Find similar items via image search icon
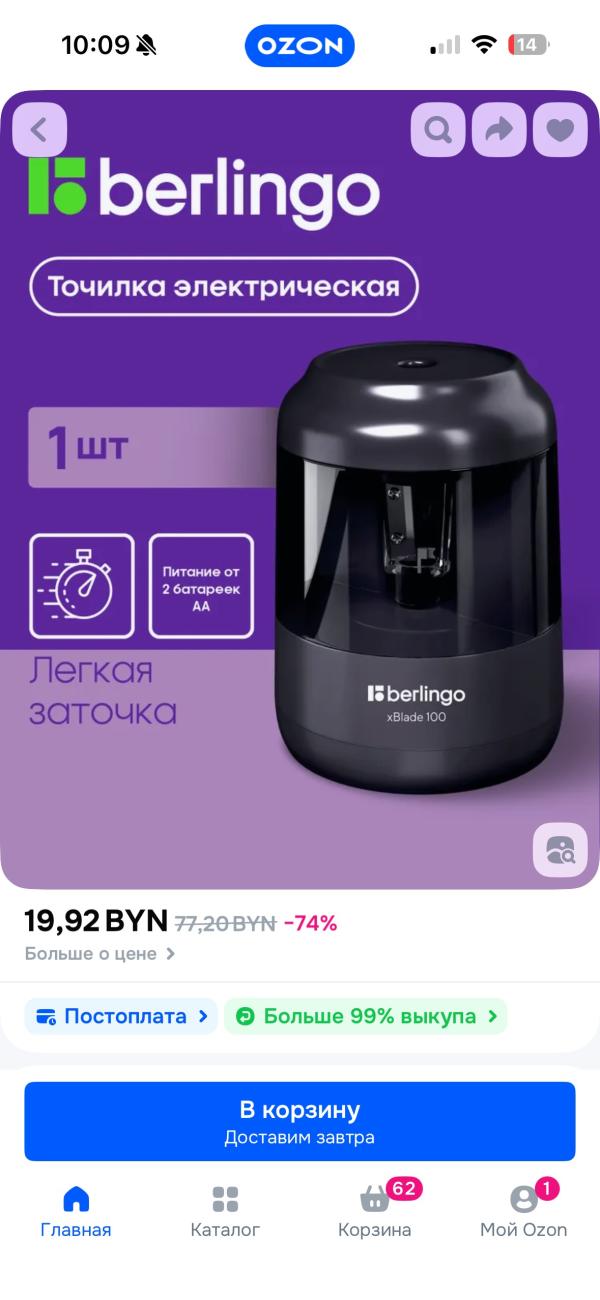The width and height of the screenshot is (600, 1300). tap(560, 850)
